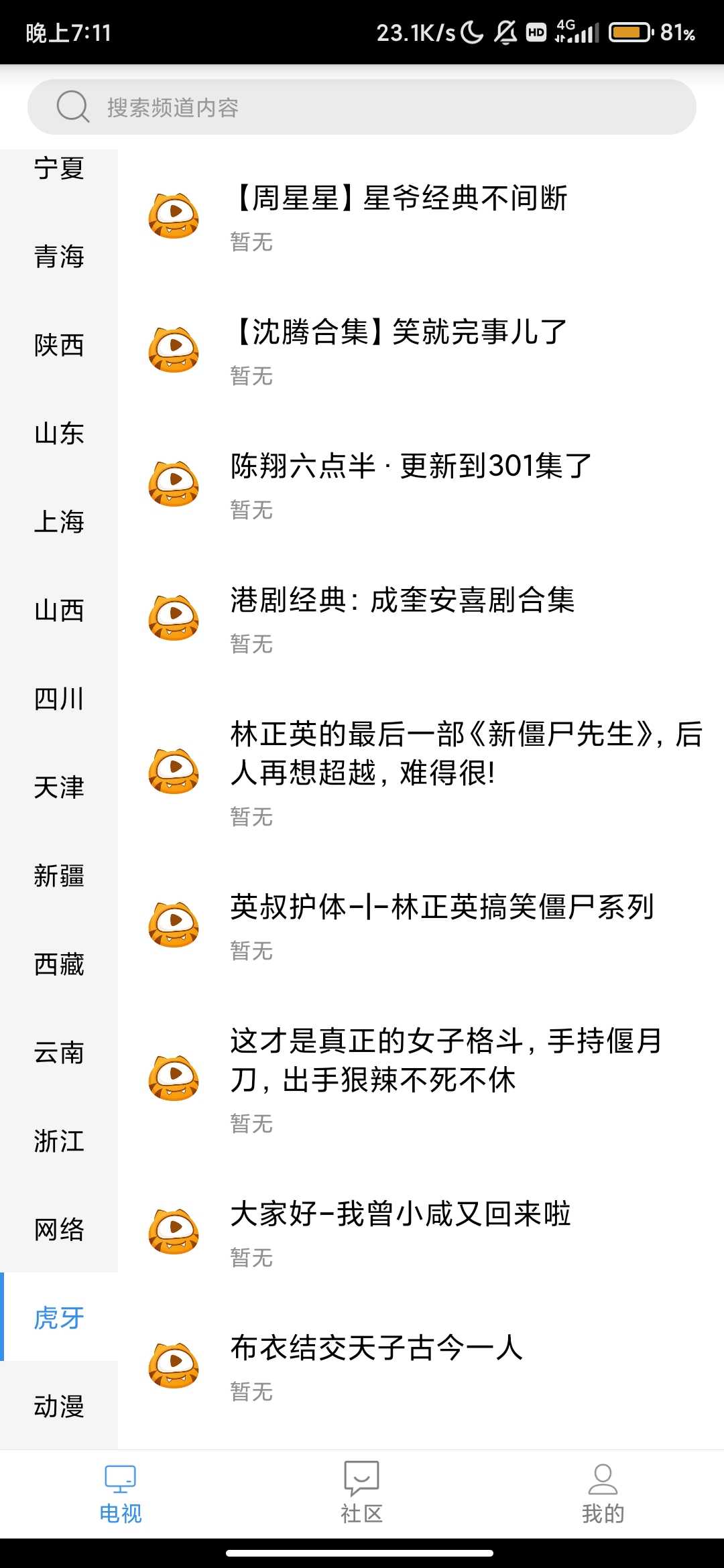Play 布衣结交天子古今一人

(375, 1366)
